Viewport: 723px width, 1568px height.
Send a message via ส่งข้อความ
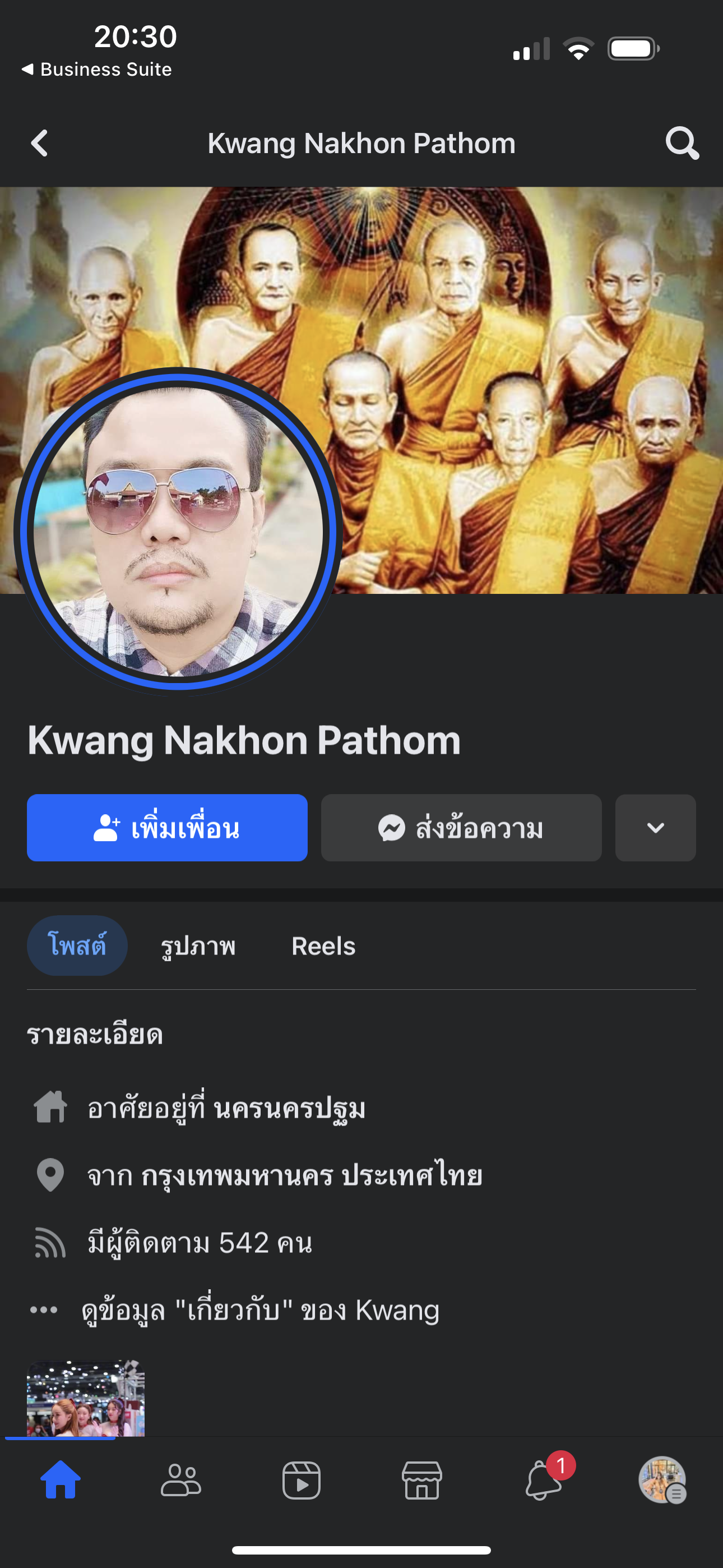[x=461, y=828]
